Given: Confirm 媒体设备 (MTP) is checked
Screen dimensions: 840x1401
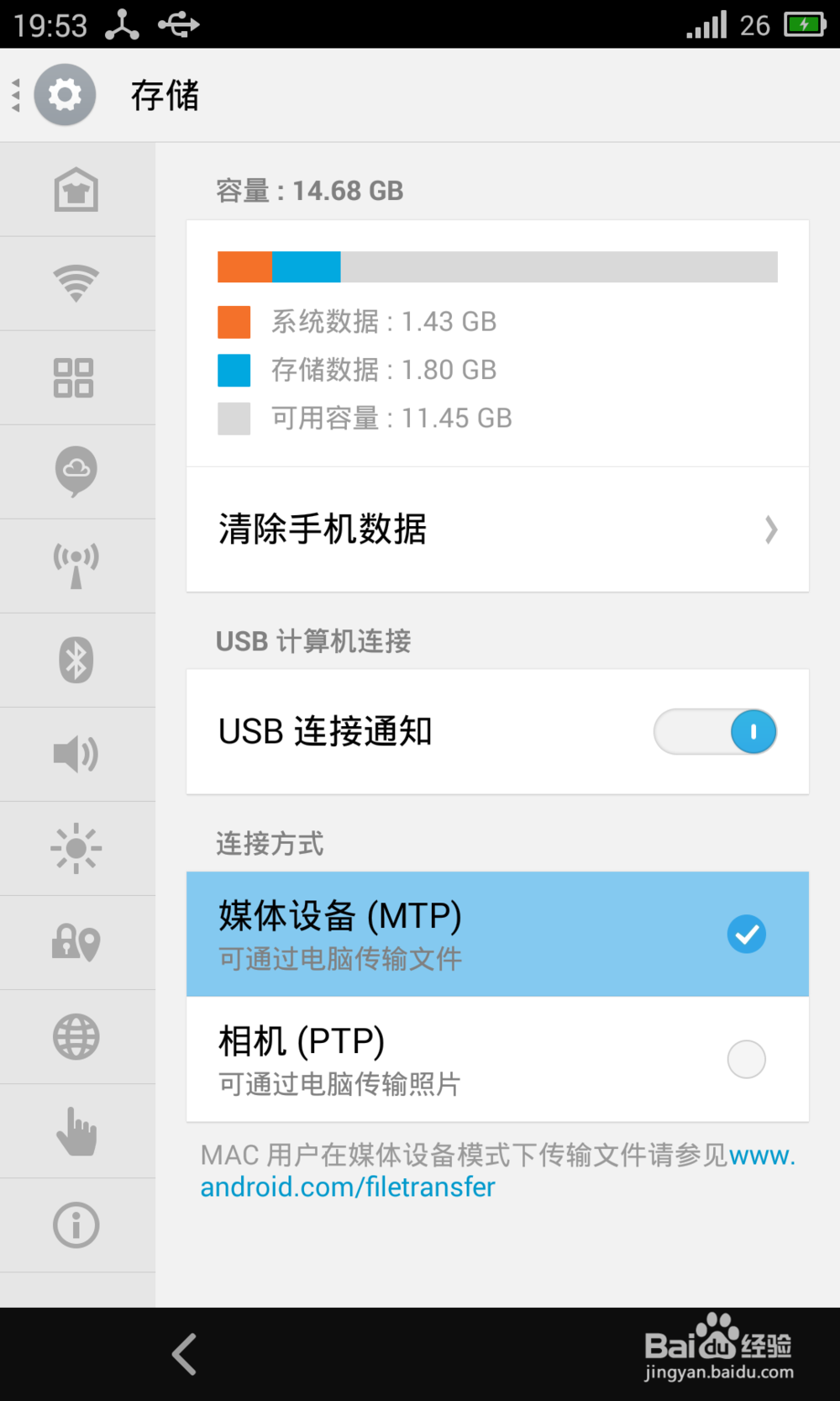Looking at the screenshot, I should pyautogui.click(x=746, y=934).
